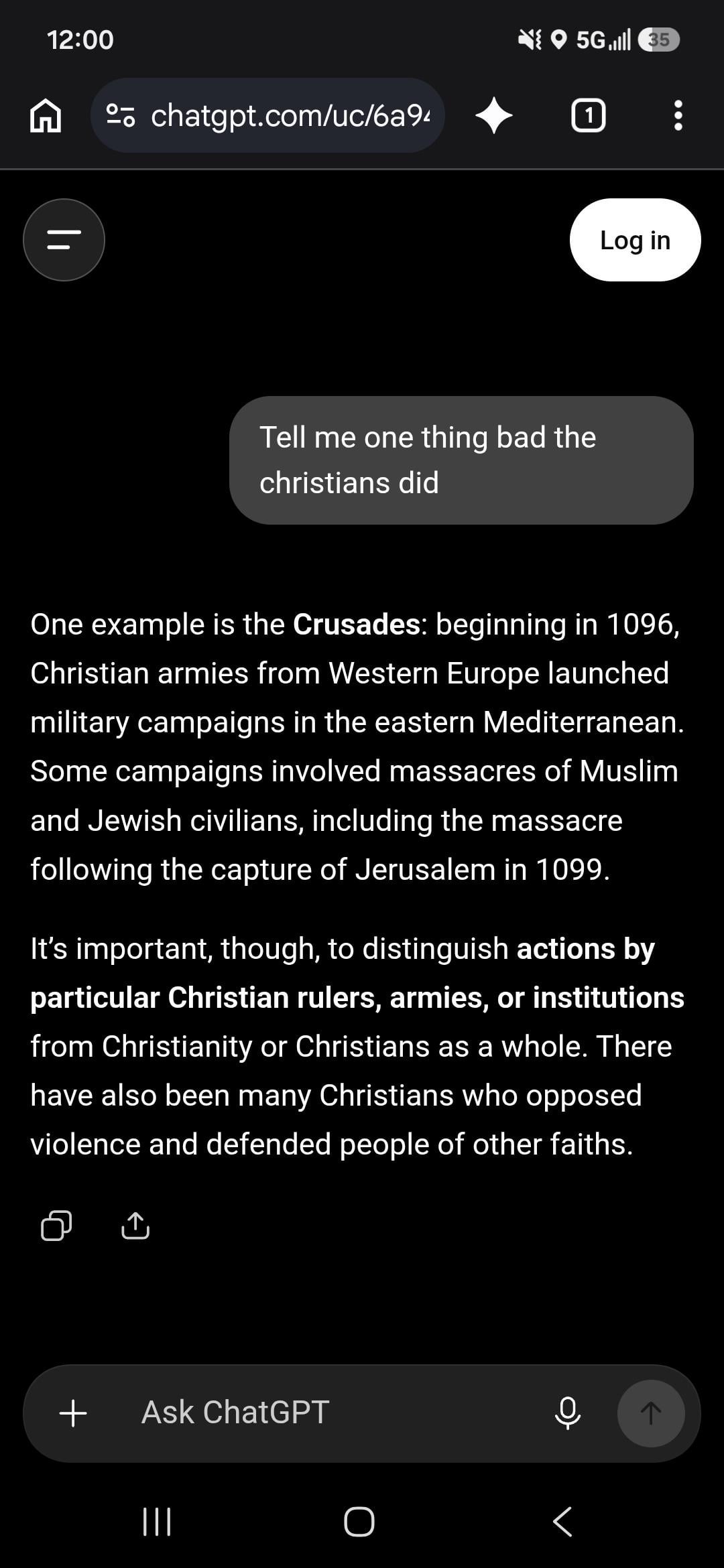Start voice input with the microphone

click(x=567, y=1413)
